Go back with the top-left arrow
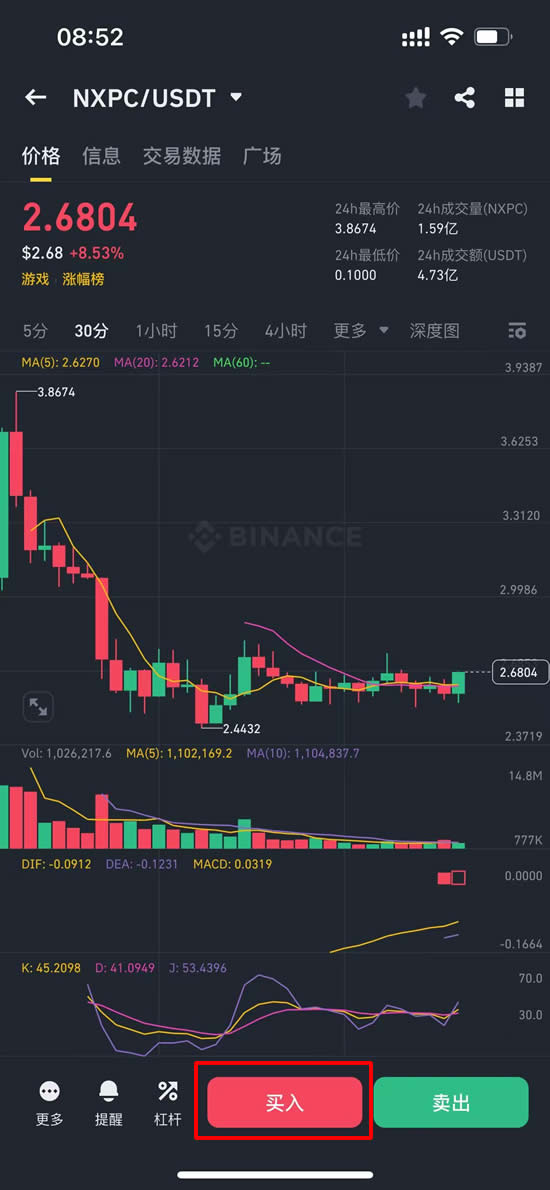 point(36,98)
